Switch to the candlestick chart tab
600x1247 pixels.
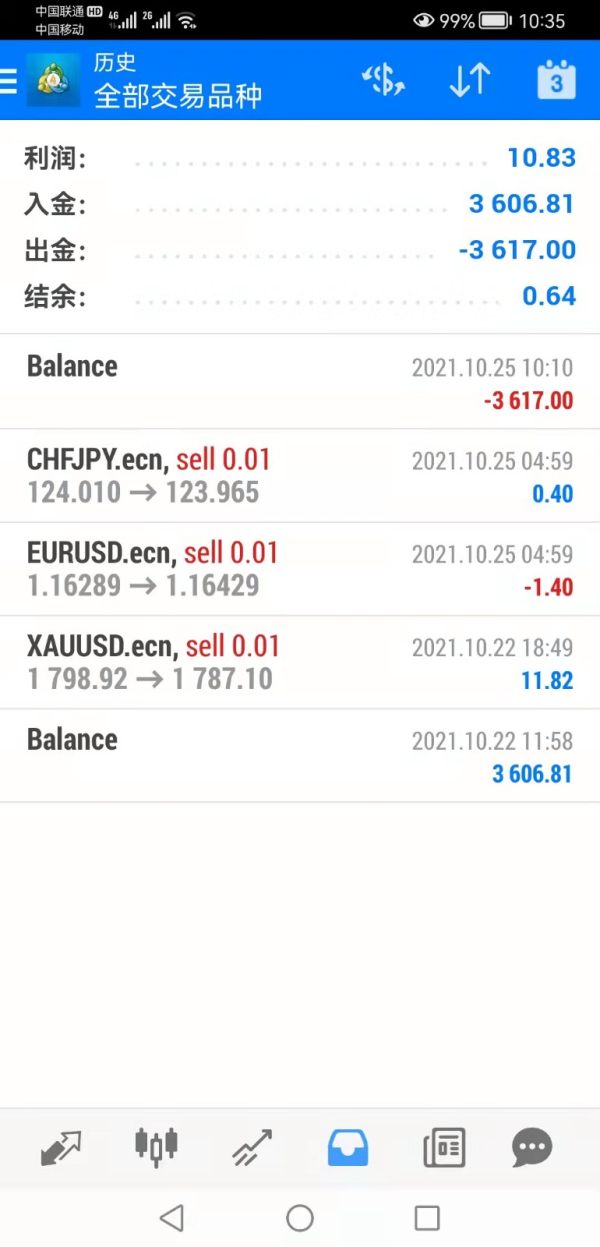(x=156, y=1147)
